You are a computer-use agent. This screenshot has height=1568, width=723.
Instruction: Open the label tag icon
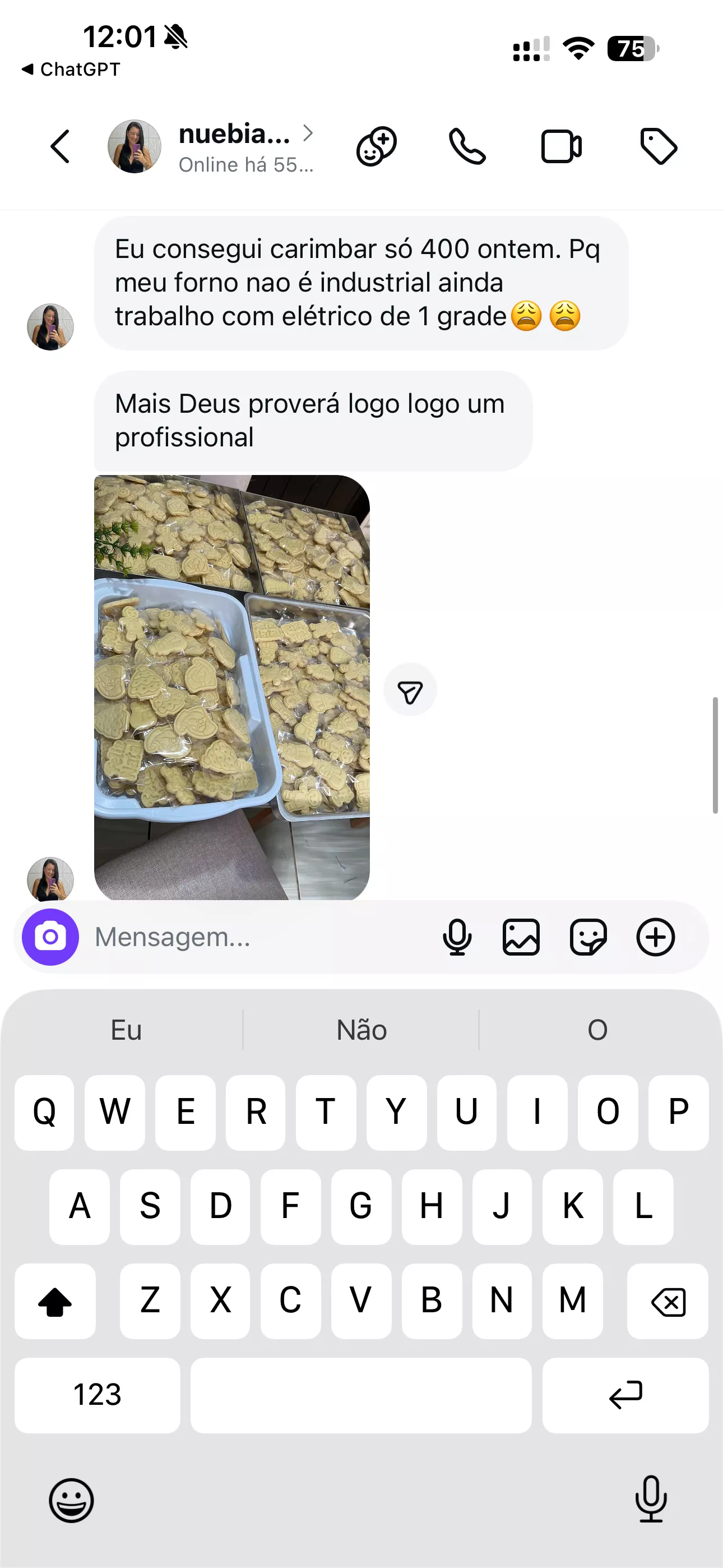pyautogui.click(x=659, y=147)
